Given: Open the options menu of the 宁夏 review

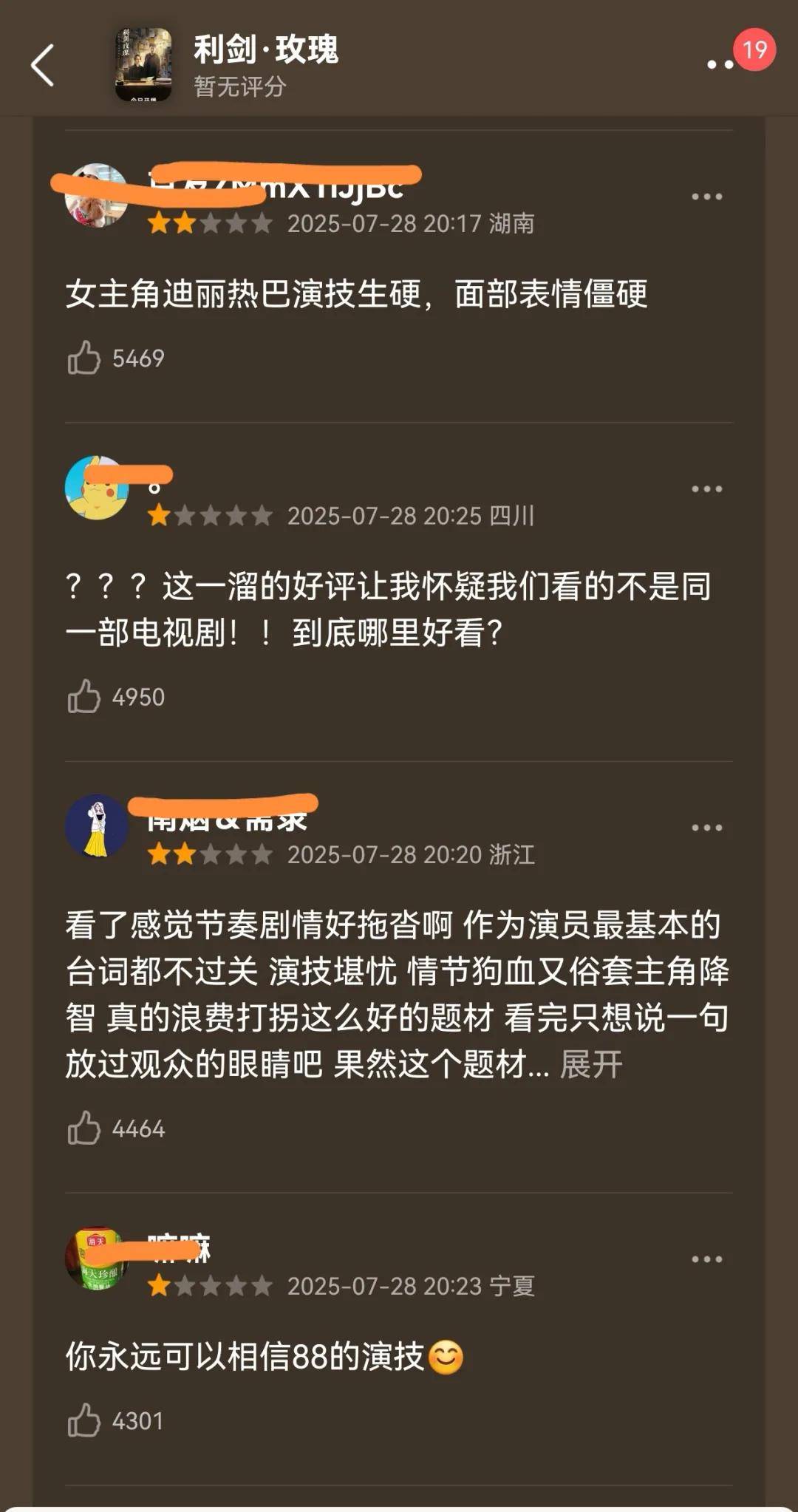Looking at the screenshot, I should (x=706, y=1259).
